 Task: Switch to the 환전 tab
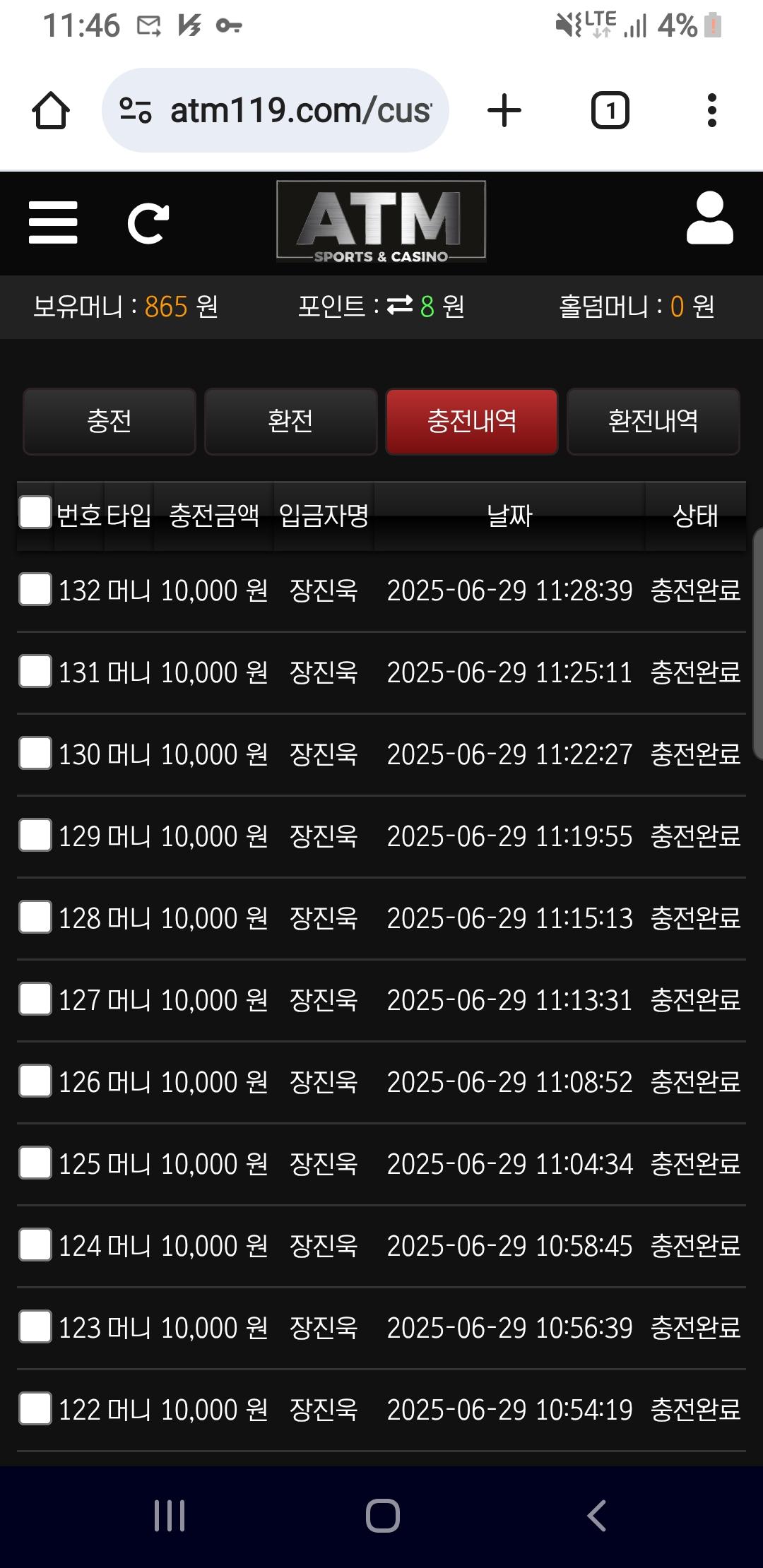tap(290, 421)
